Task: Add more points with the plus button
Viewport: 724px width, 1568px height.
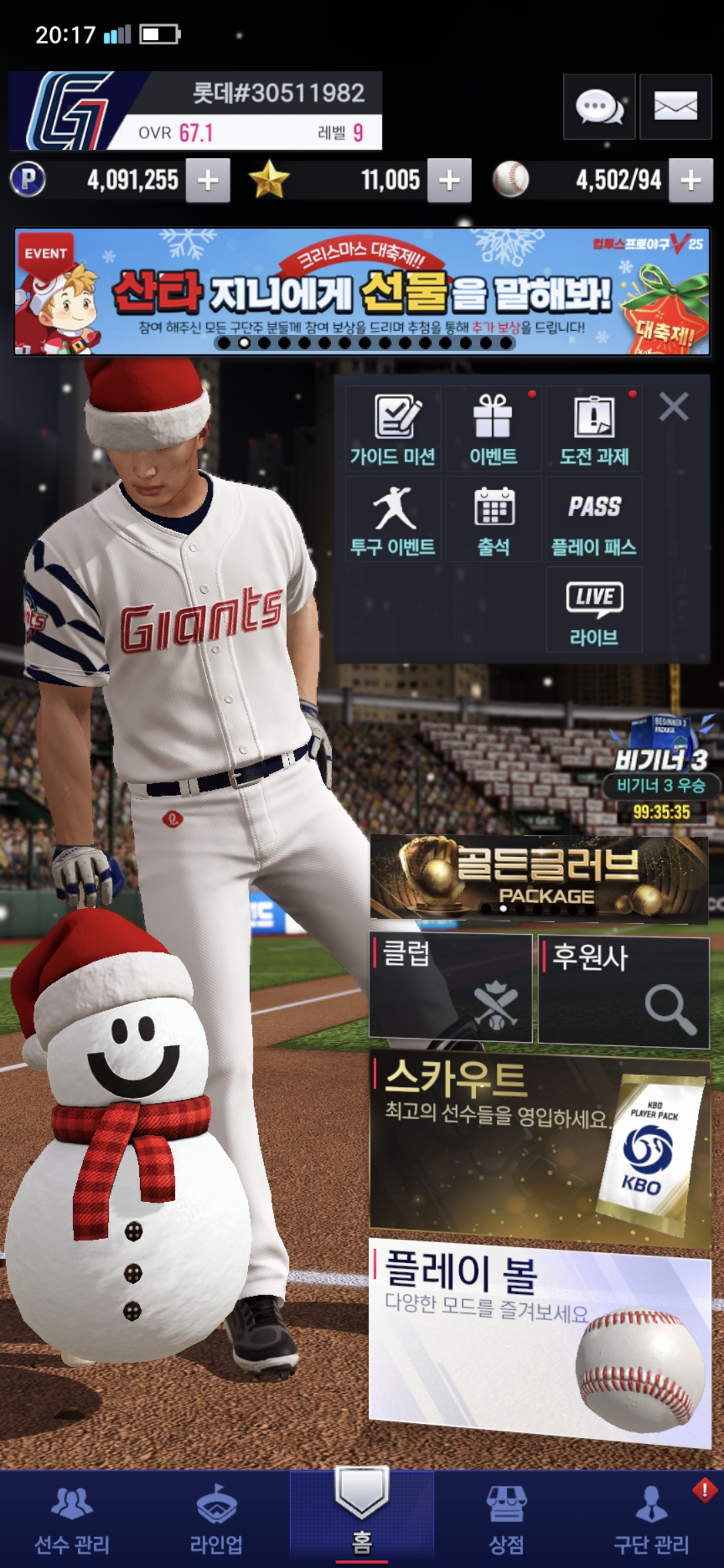Action: (208, 180)
